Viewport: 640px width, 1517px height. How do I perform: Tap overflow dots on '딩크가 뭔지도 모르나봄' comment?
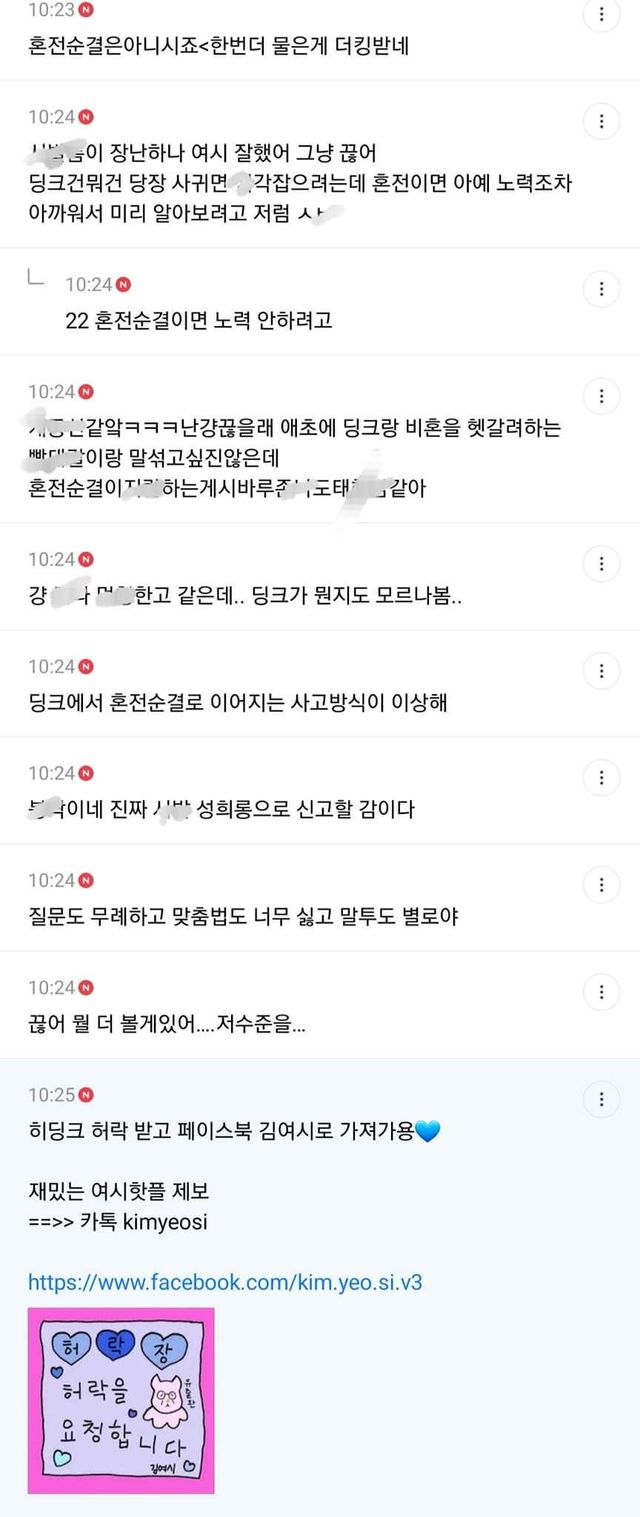pyautogui.click(x=601, y=564)
